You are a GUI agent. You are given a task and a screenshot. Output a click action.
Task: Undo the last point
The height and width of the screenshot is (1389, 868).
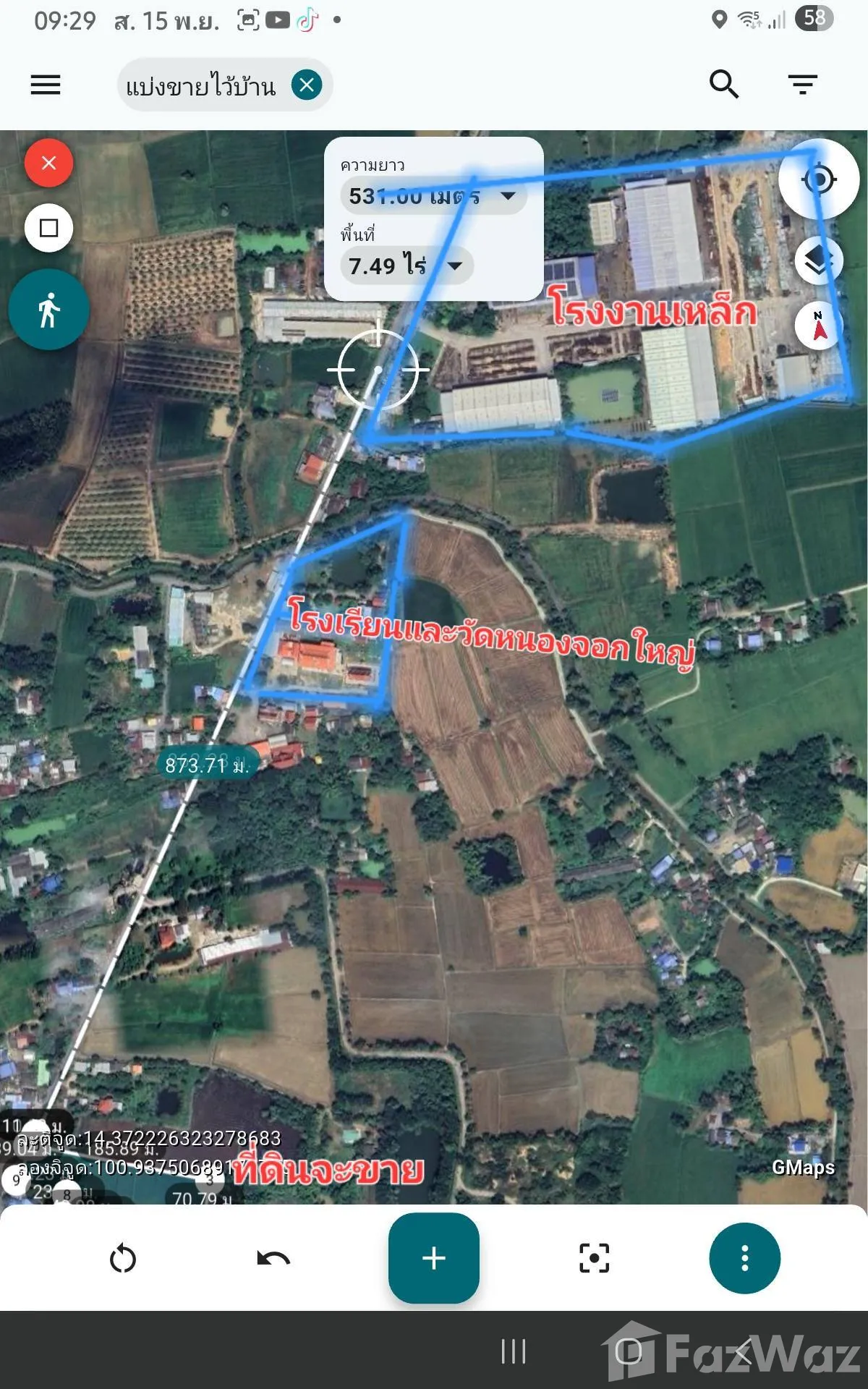(273, 1258)
